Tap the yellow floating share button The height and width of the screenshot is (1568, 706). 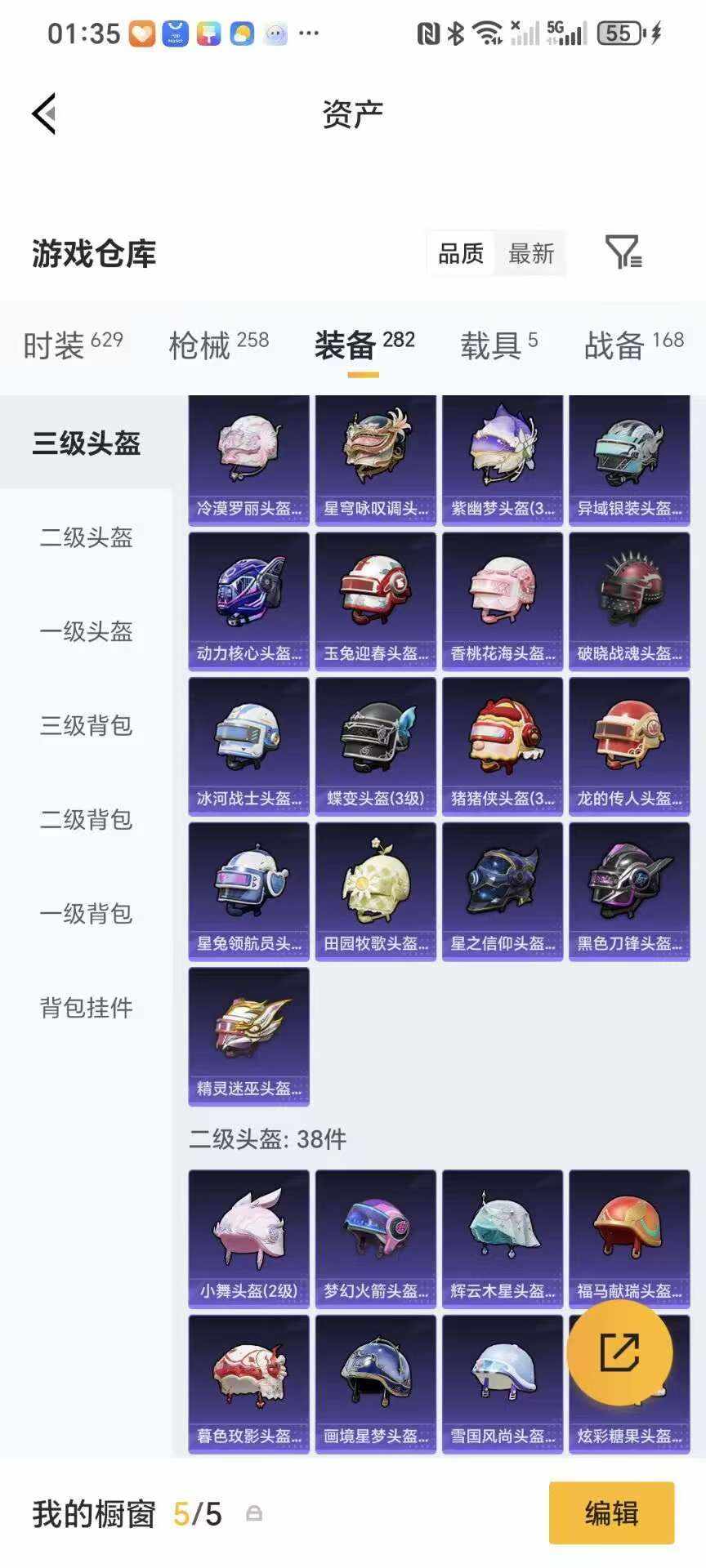tap(619, 1352)
